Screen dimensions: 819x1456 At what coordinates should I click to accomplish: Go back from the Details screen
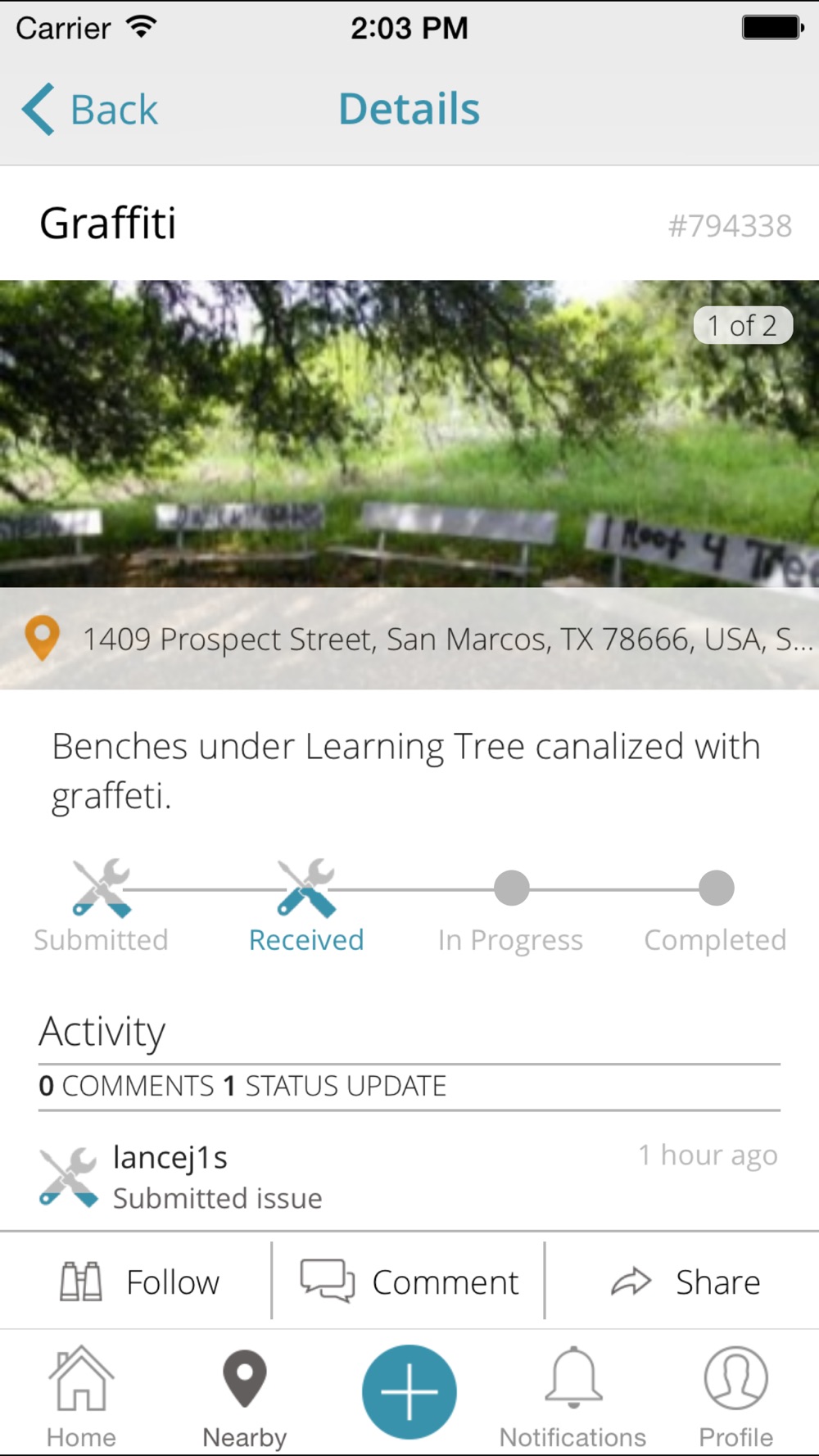point(90,110)
